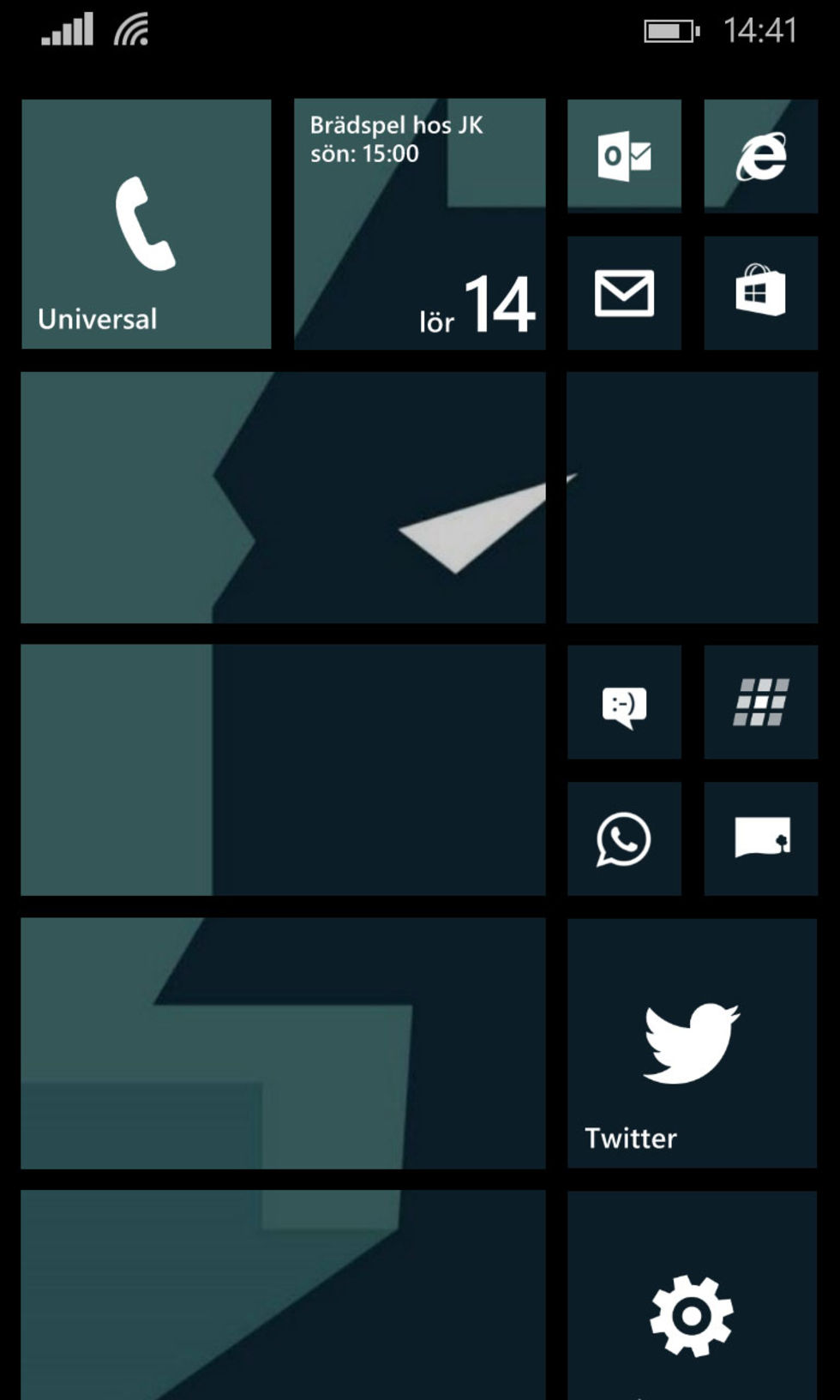
Task: Open the Windows Store tile
Action: pos(760,292)
